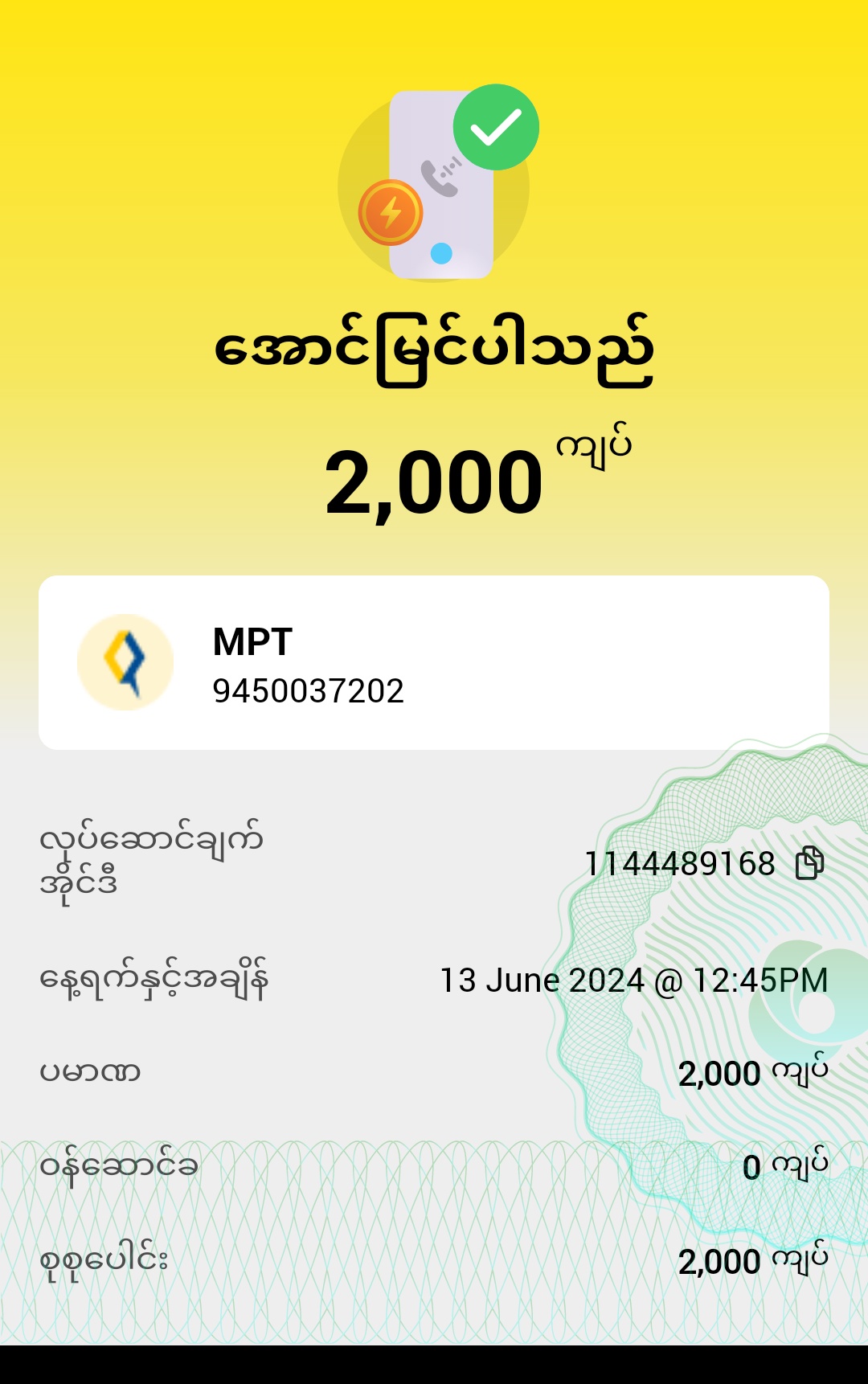868x1384 pixels.
Task: Copy the transaction ID 1144489168
Action: (x=809, y=864)
